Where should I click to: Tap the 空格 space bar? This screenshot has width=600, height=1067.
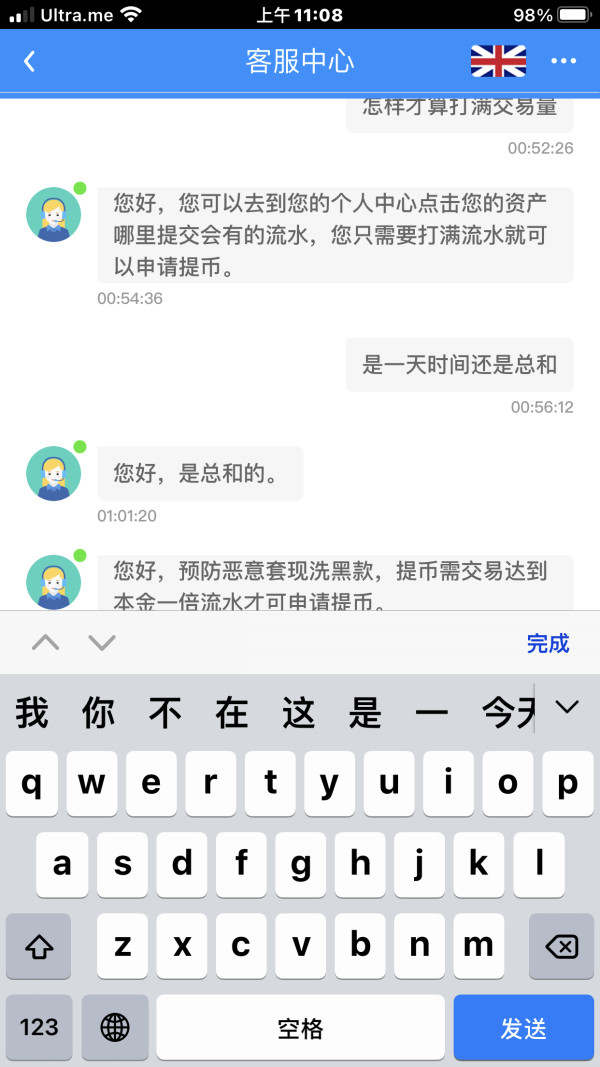[300, 1028]
